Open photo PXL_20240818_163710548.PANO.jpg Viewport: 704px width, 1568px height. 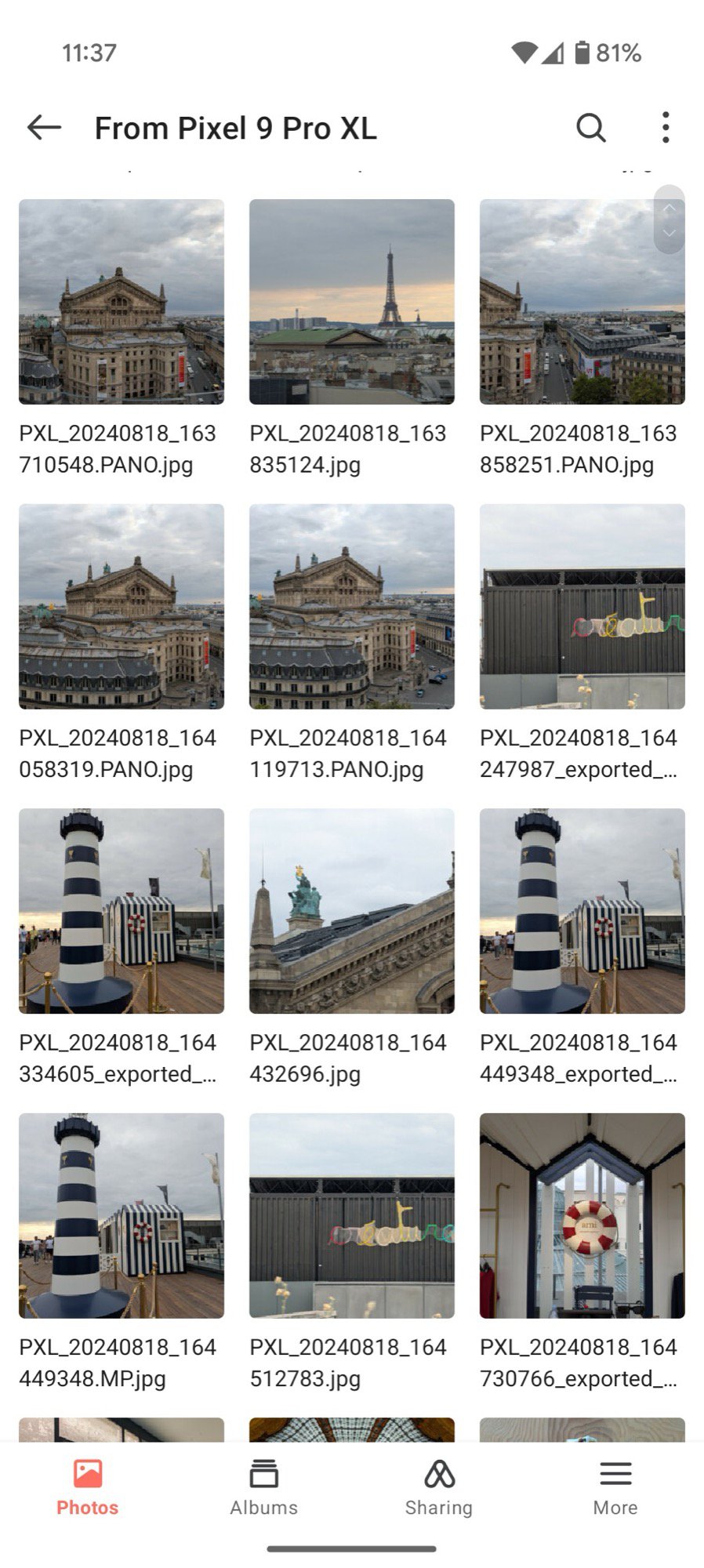122,302
